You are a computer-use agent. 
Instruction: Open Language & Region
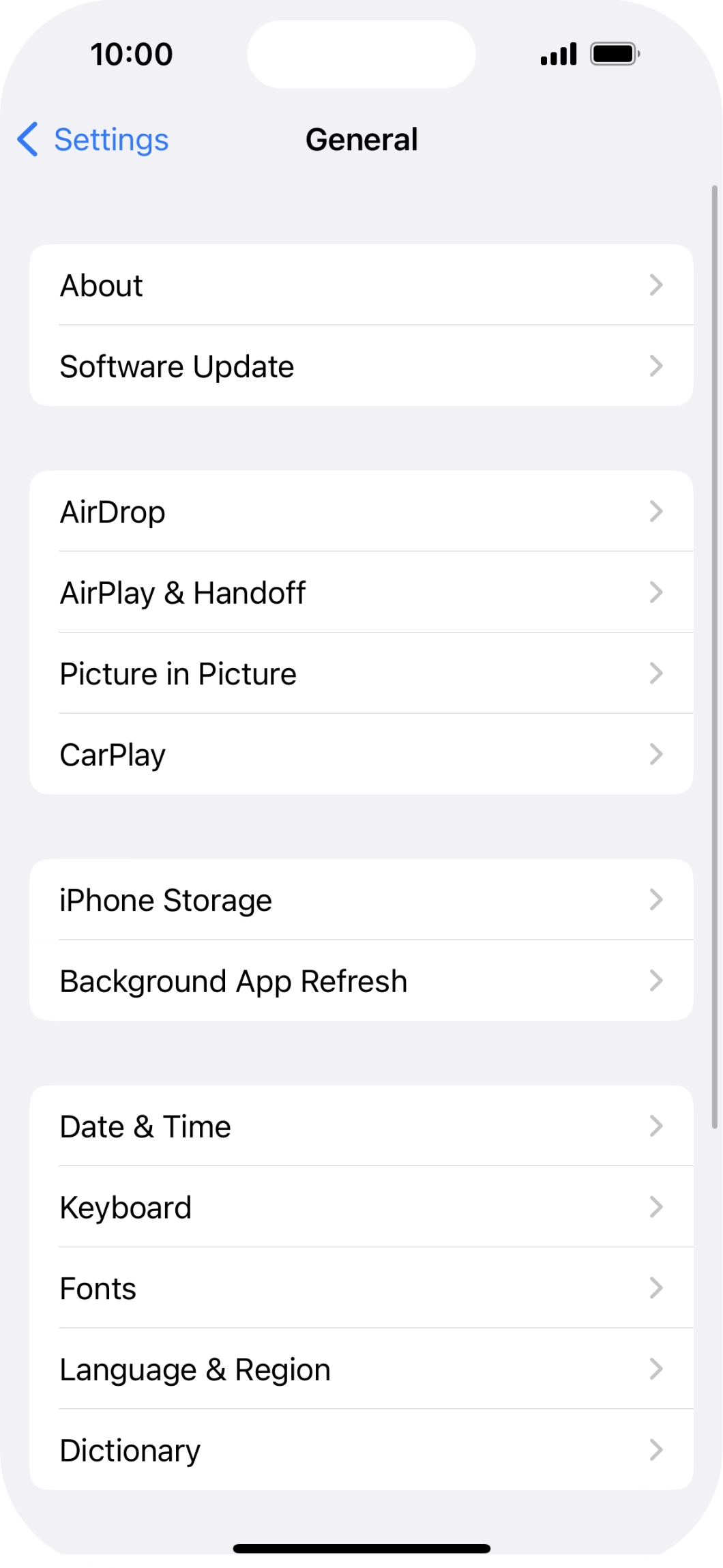coord(361,1369)
